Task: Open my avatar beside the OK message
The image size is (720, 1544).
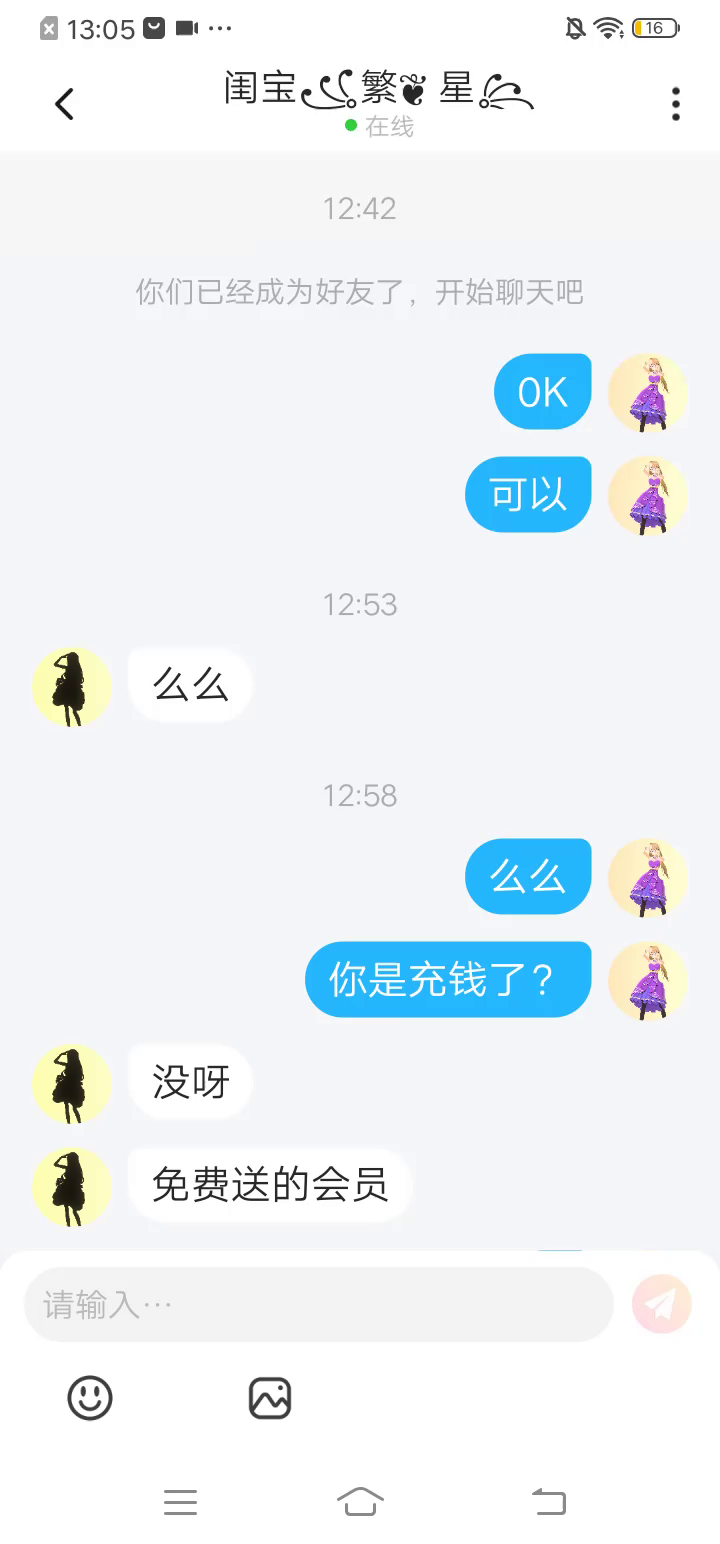Action: [648, 393]
